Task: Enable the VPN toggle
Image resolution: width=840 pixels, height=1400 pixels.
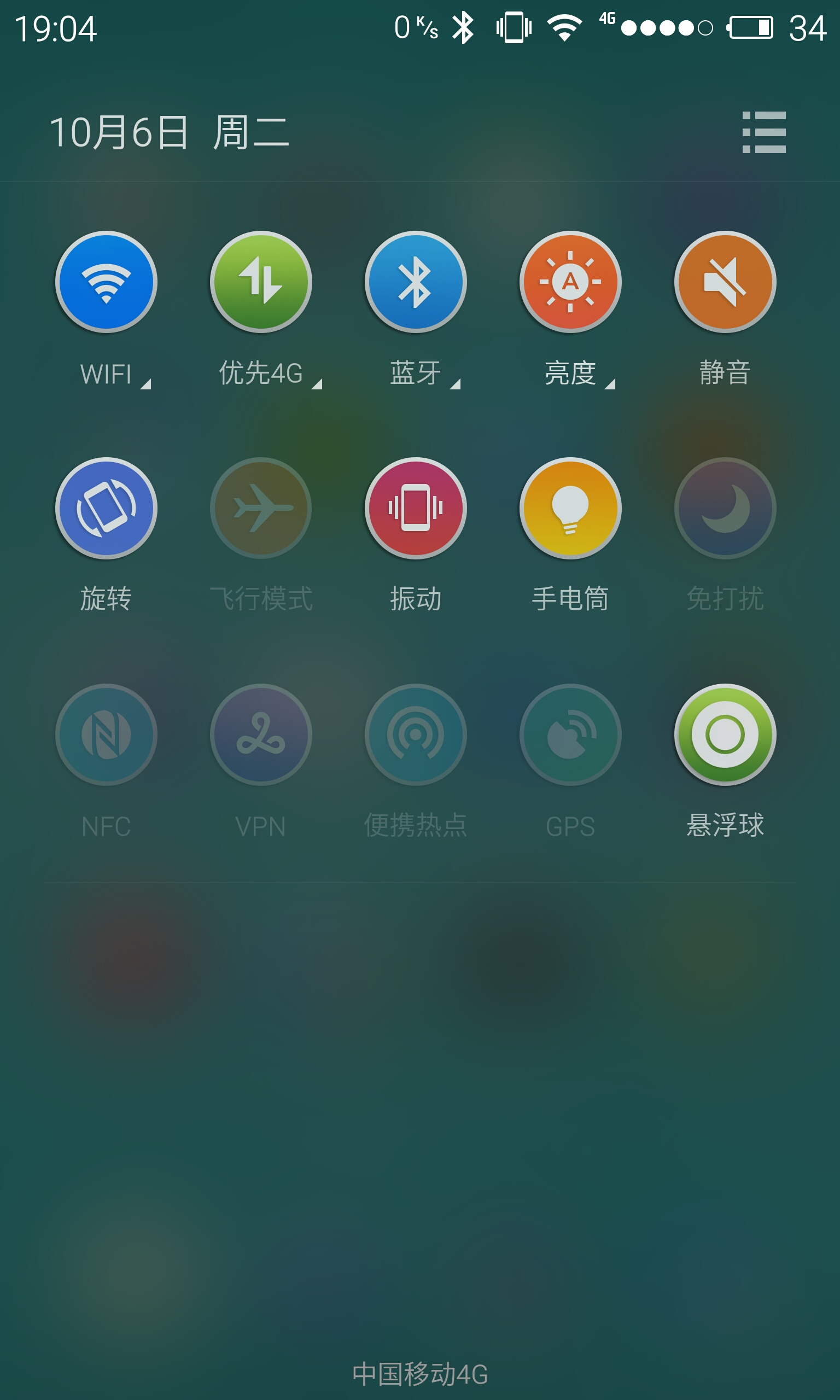Action: (x=261, y=734)
